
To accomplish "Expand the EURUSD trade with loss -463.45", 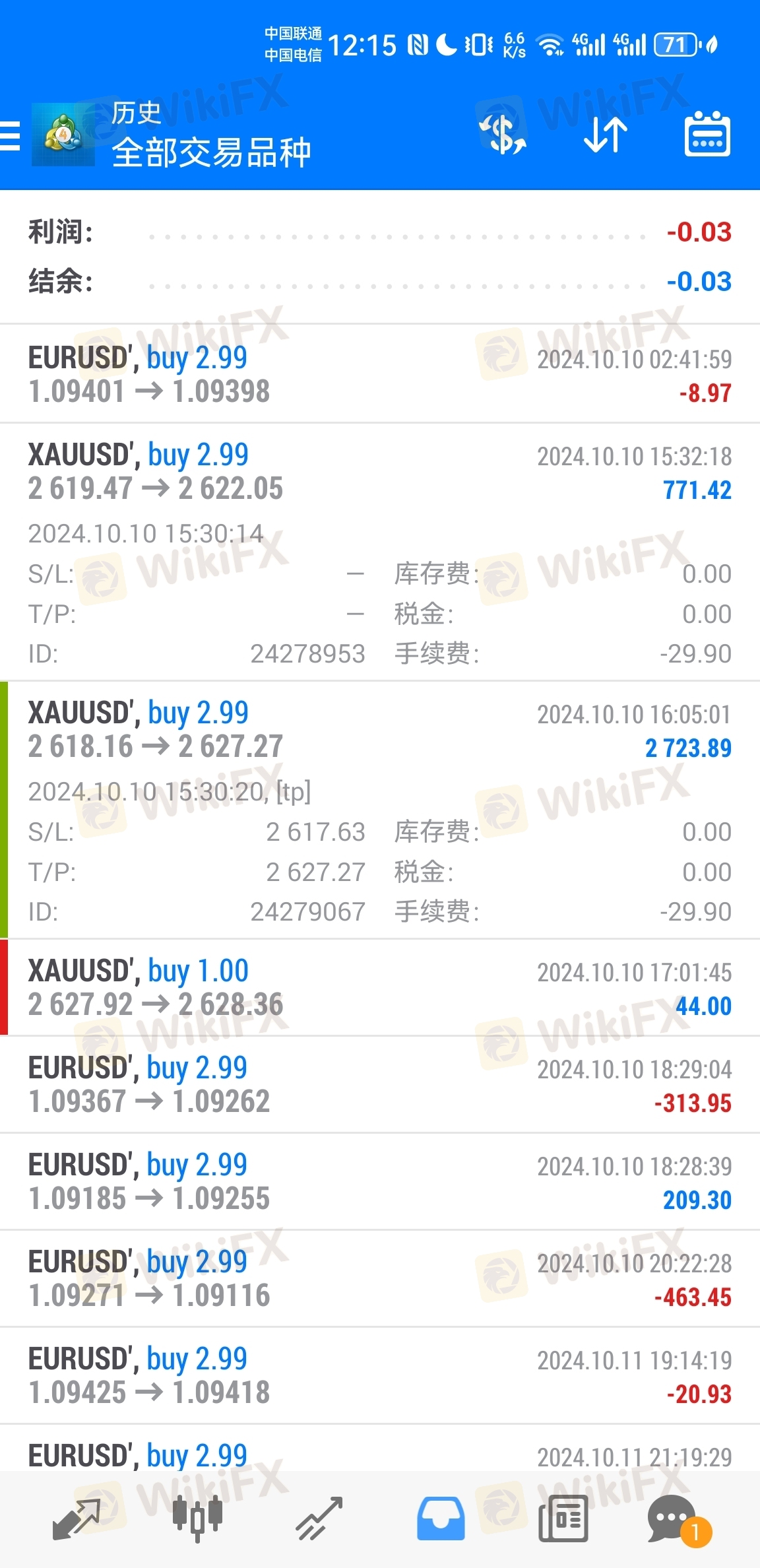I will tap(380, 1279).
